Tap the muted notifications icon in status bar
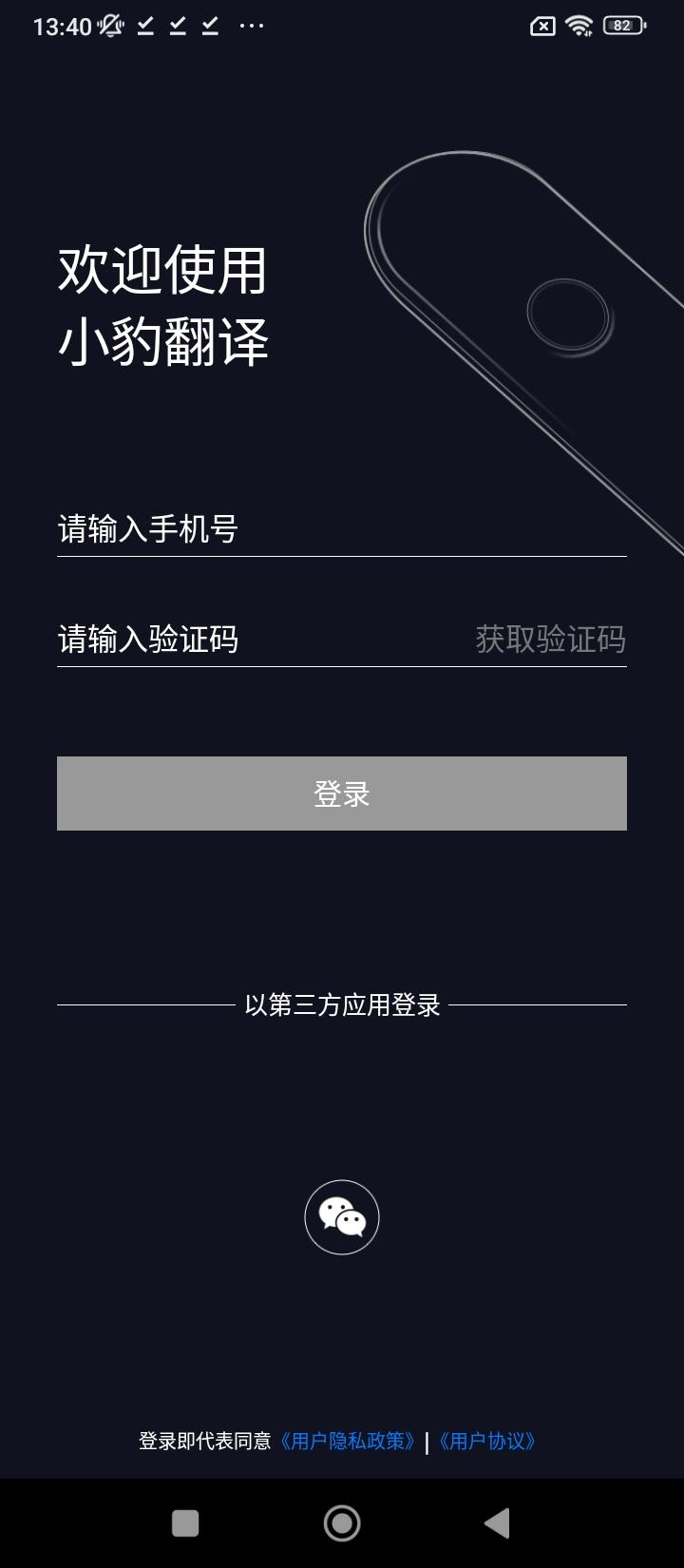684x1568 pixels. [109, 26]
